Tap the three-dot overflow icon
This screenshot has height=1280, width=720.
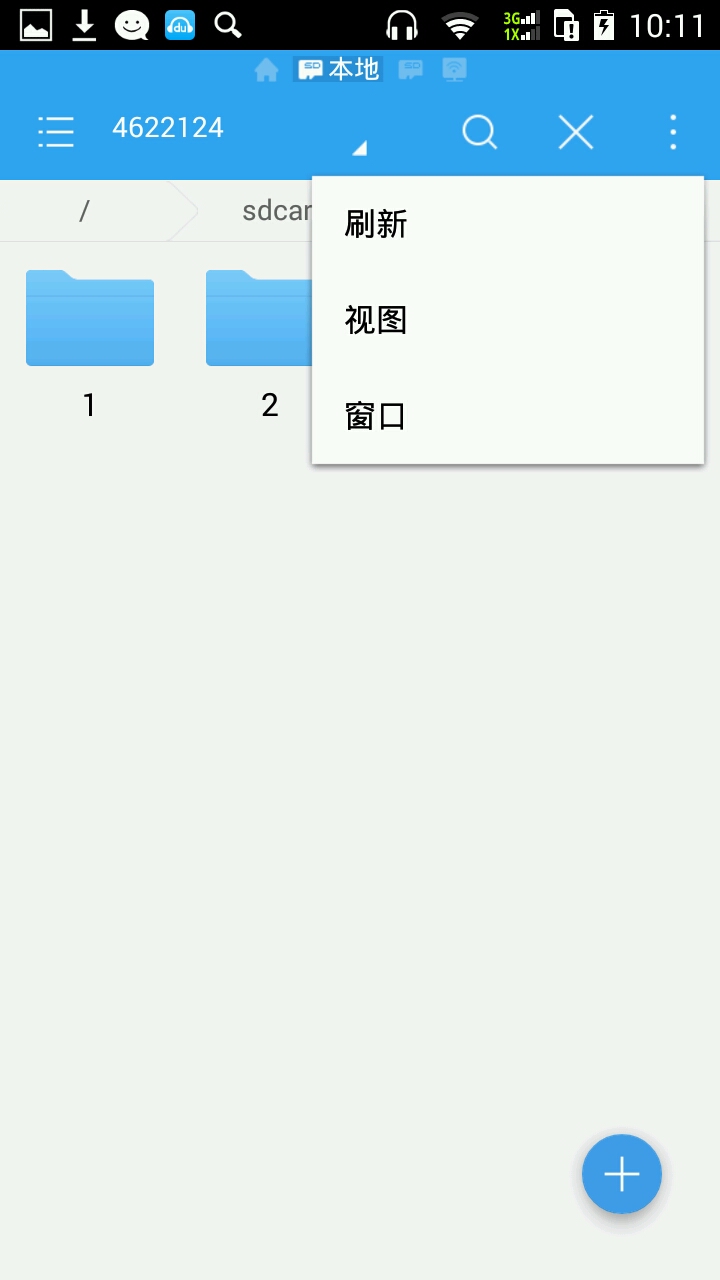pos(673,131)
